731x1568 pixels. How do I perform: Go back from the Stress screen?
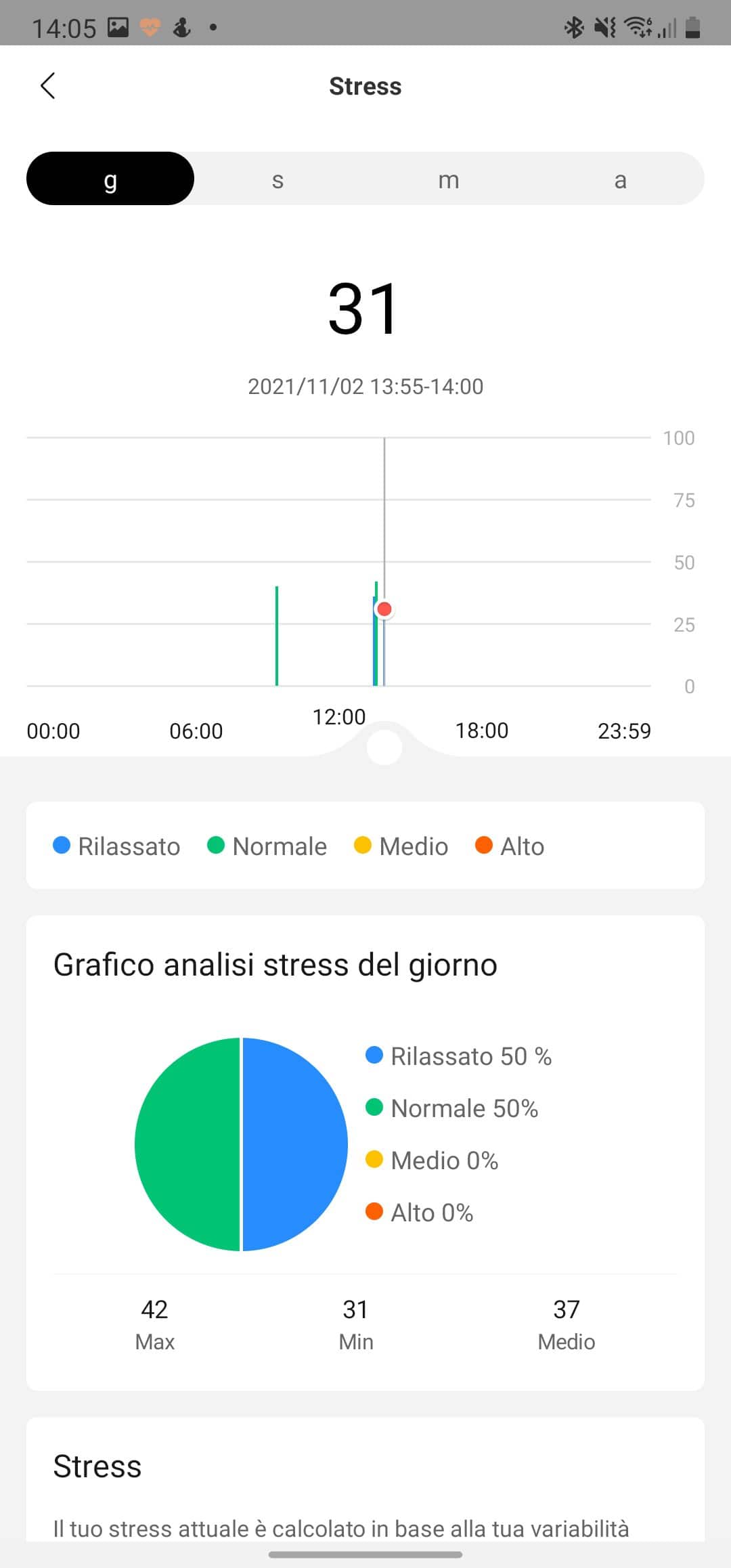(47, 86)
